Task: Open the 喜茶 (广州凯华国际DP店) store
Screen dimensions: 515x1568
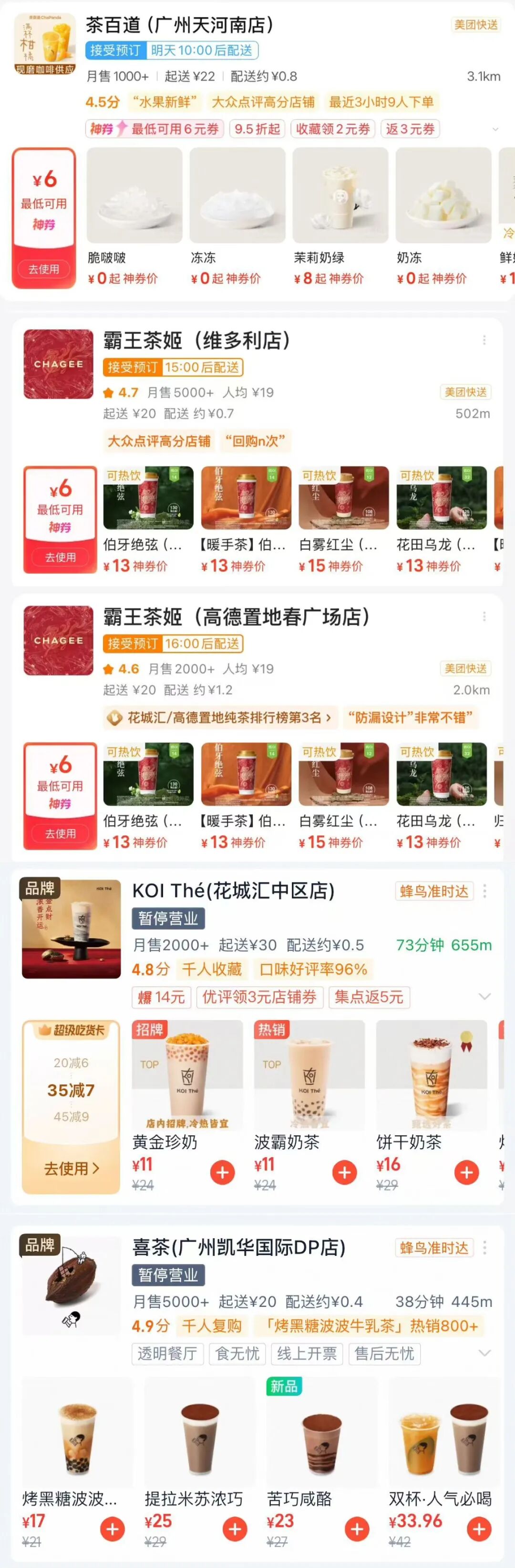Action: point(239,1248)
